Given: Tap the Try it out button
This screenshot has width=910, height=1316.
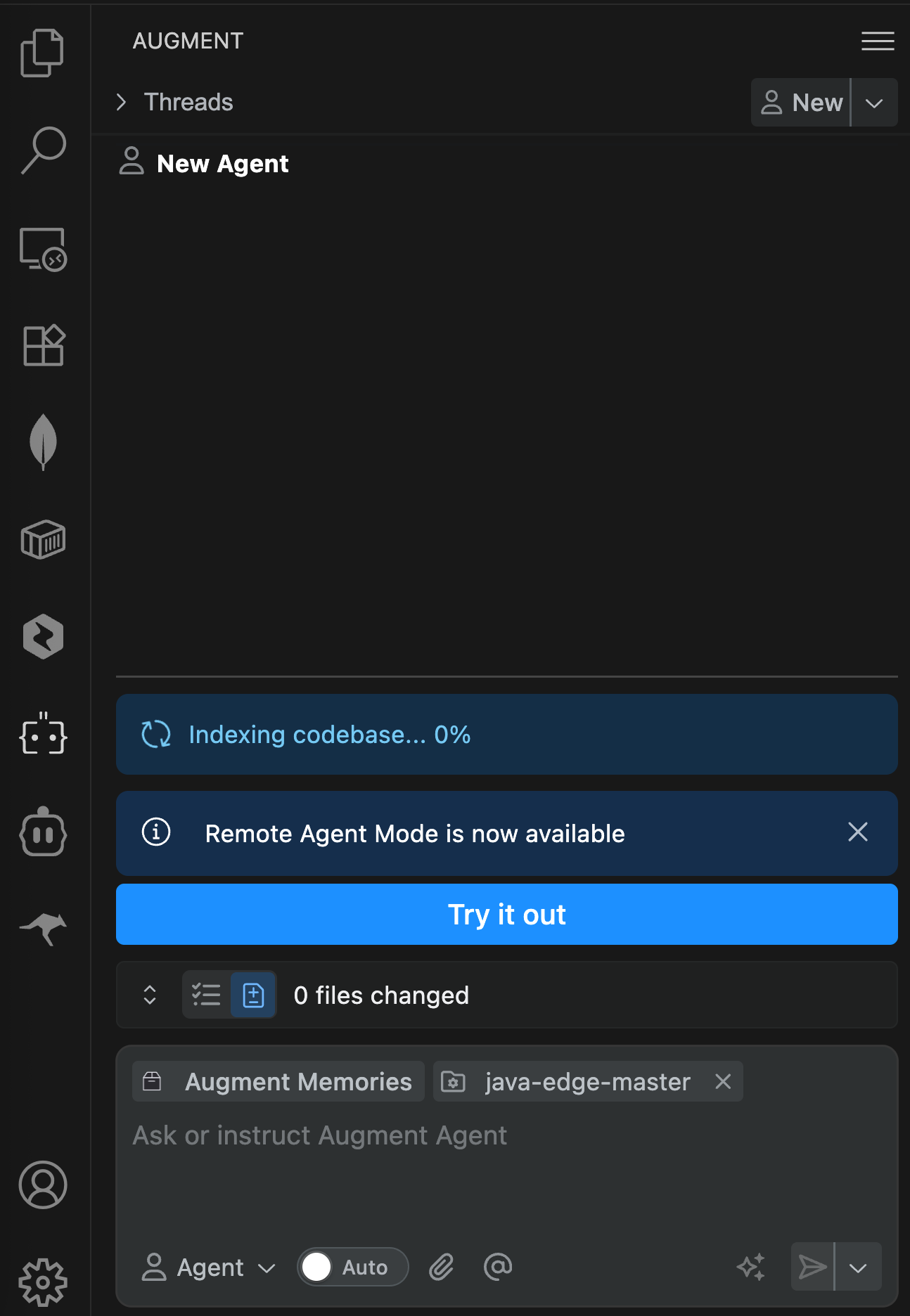Looking at the screenshot, I should coord(506,915).
